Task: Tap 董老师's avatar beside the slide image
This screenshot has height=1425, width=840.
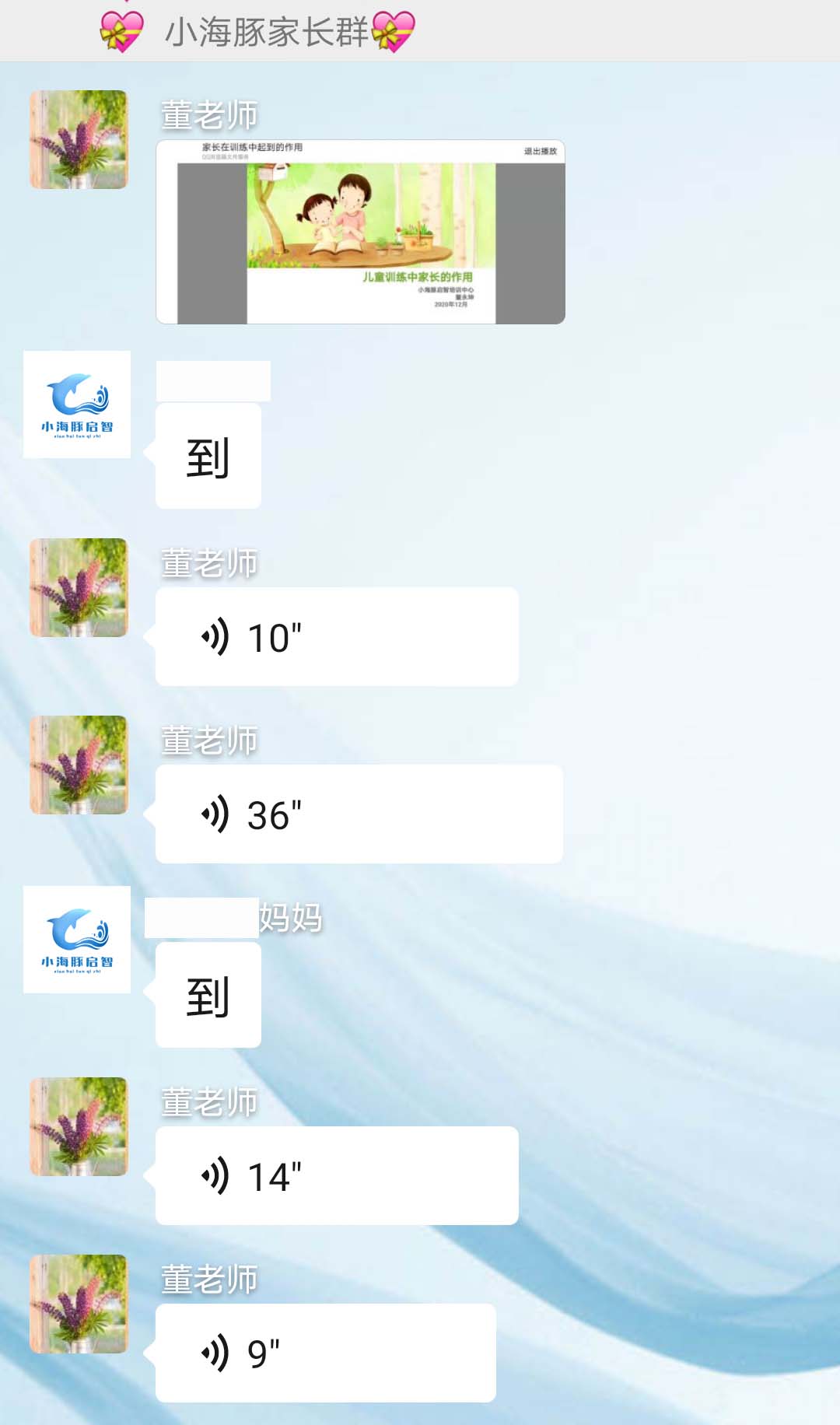Action: [78, 139]
